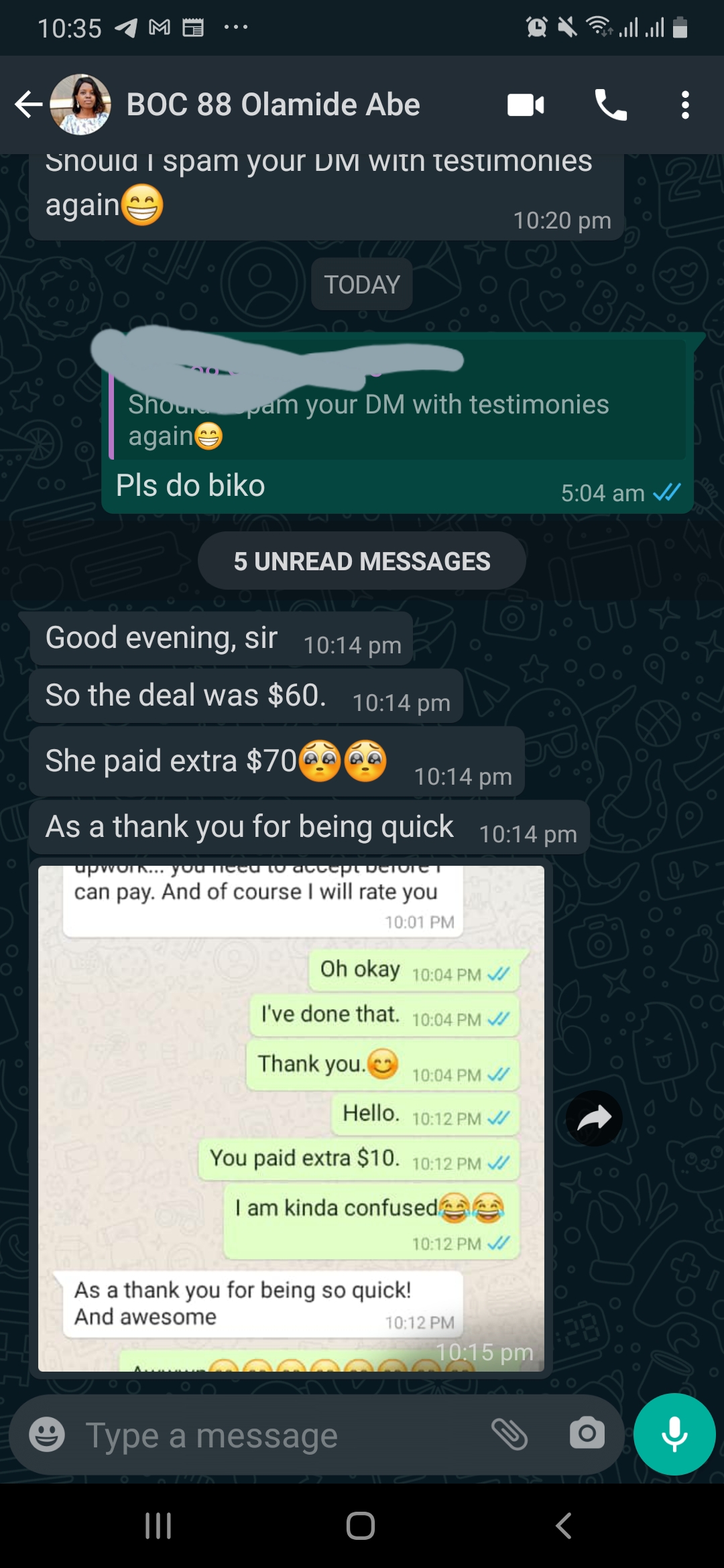The height and width of the screenshot is (1568, 724).
Task: Start a voice call with Olamide
Action: tap(611, 105)
